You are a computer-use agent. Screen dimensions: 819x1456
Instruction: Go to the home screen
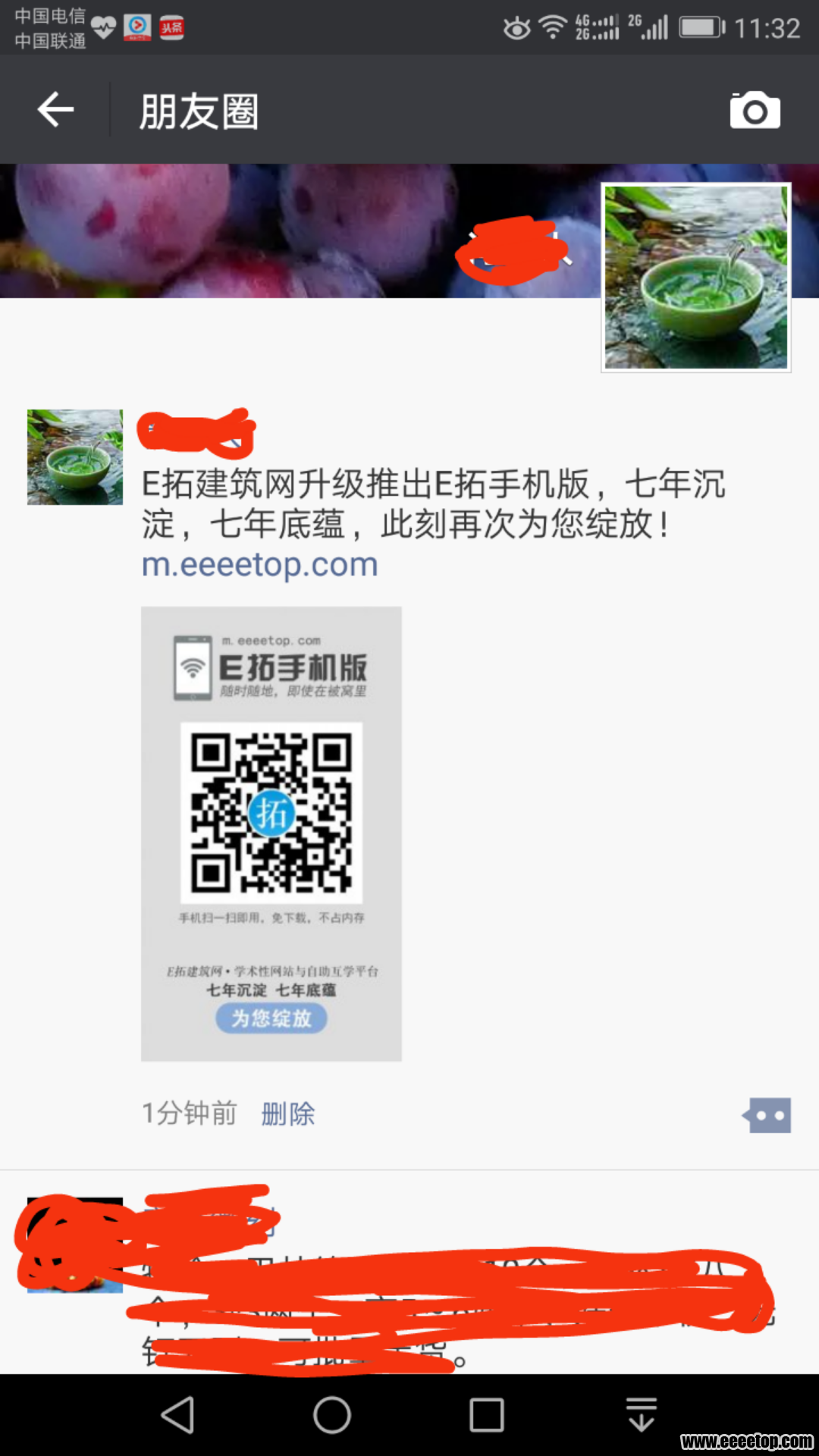(x=332, y=1415)
